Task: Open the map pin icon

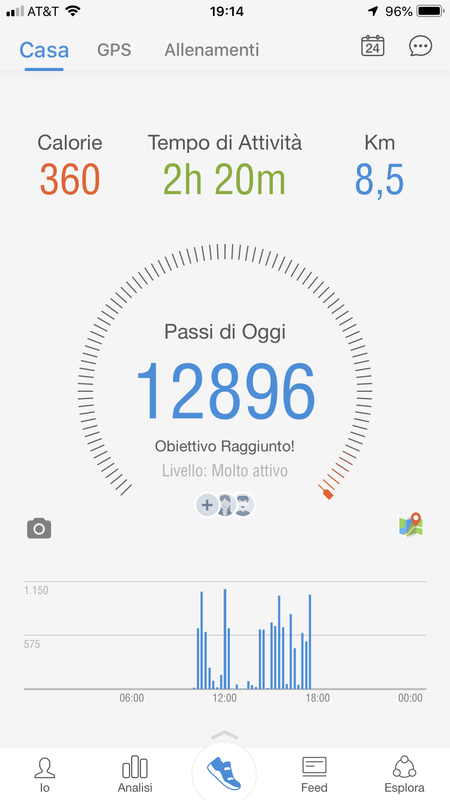Action: [411, 525]
